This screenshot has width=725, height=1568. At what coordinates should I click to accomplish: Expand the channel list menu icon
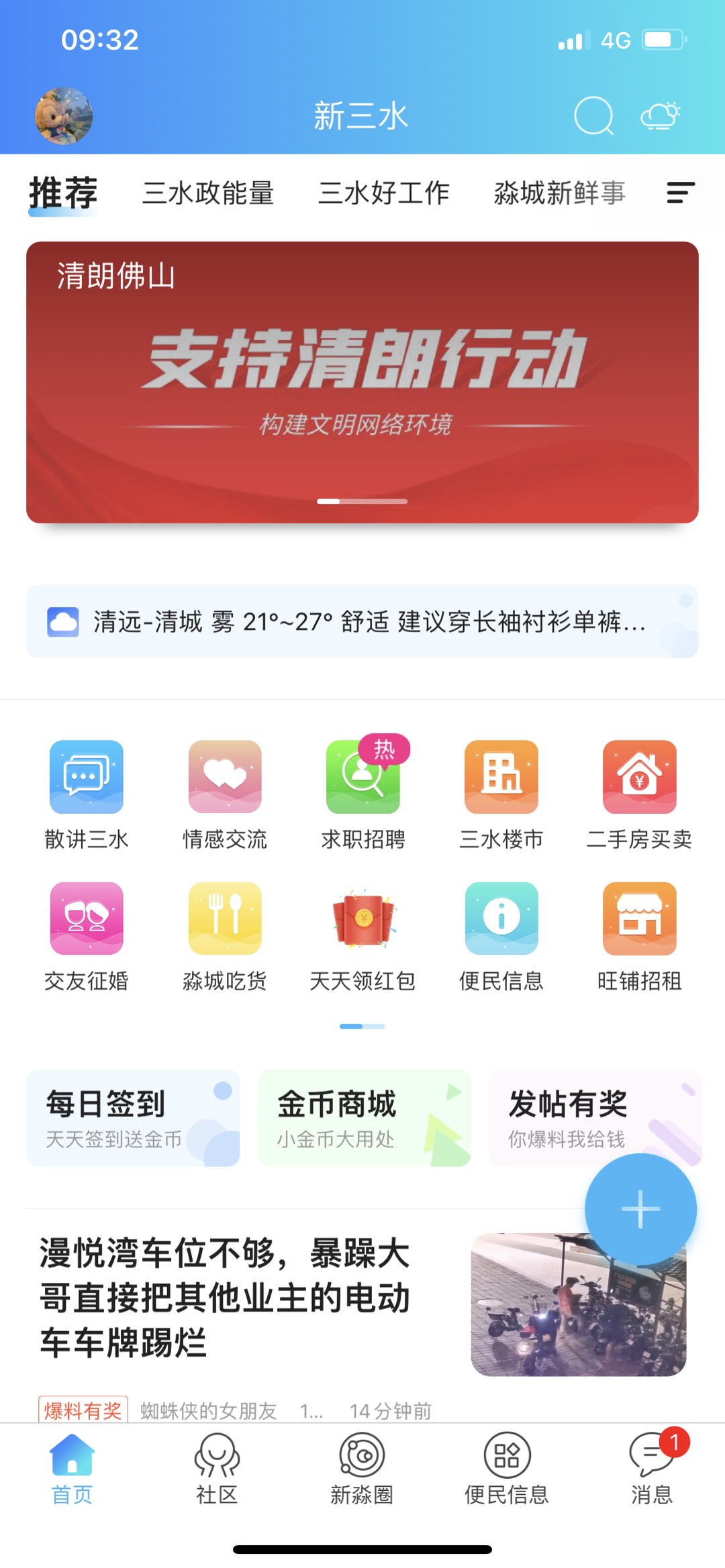click(x=680, y=193)
